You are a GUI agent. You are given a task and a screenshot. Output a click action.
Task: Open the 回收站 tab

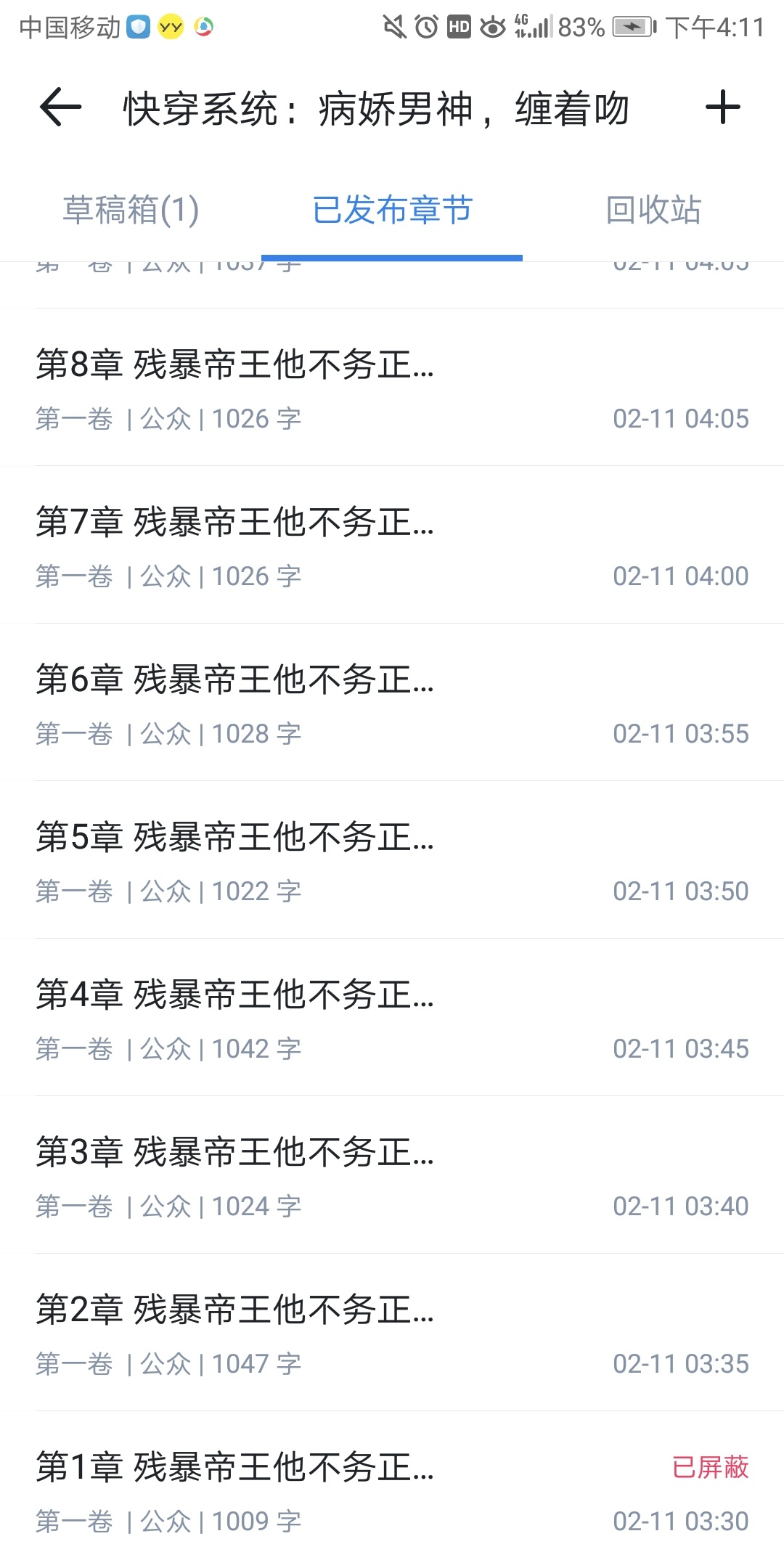[x=653, y=211]
